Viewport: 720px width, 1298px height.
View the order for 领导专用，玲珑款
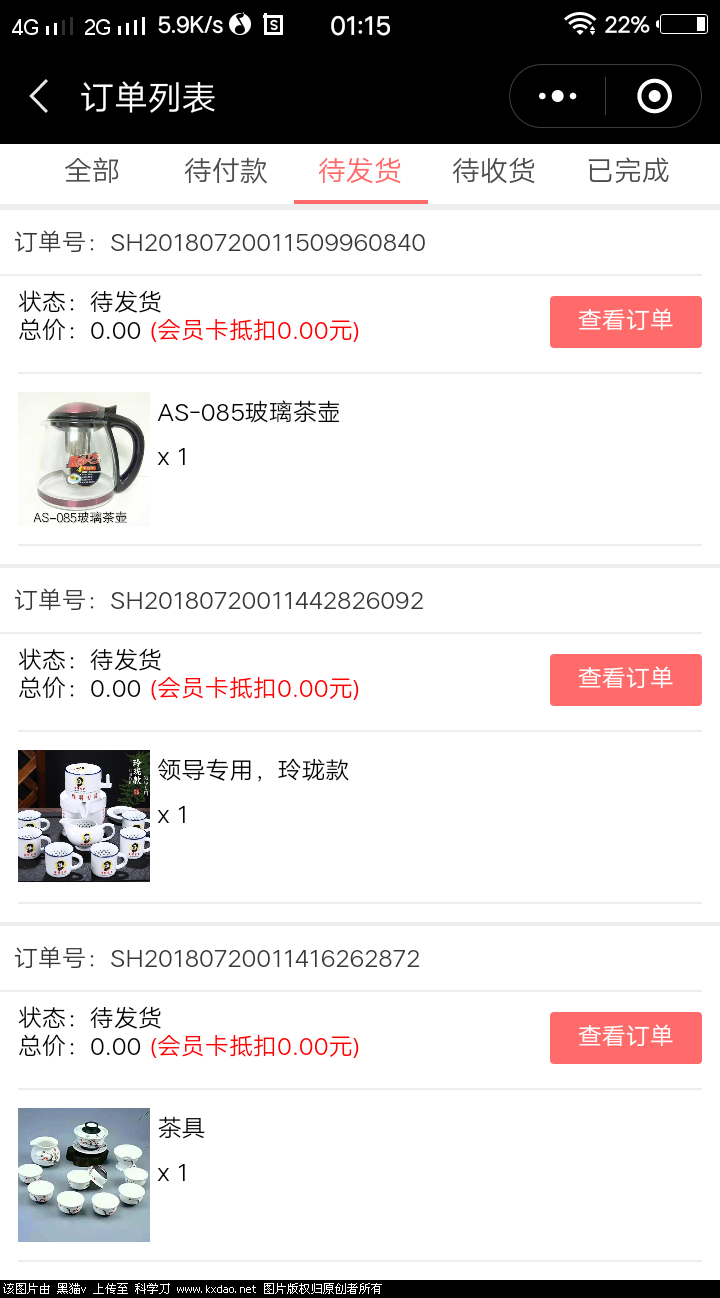(625, 679)
